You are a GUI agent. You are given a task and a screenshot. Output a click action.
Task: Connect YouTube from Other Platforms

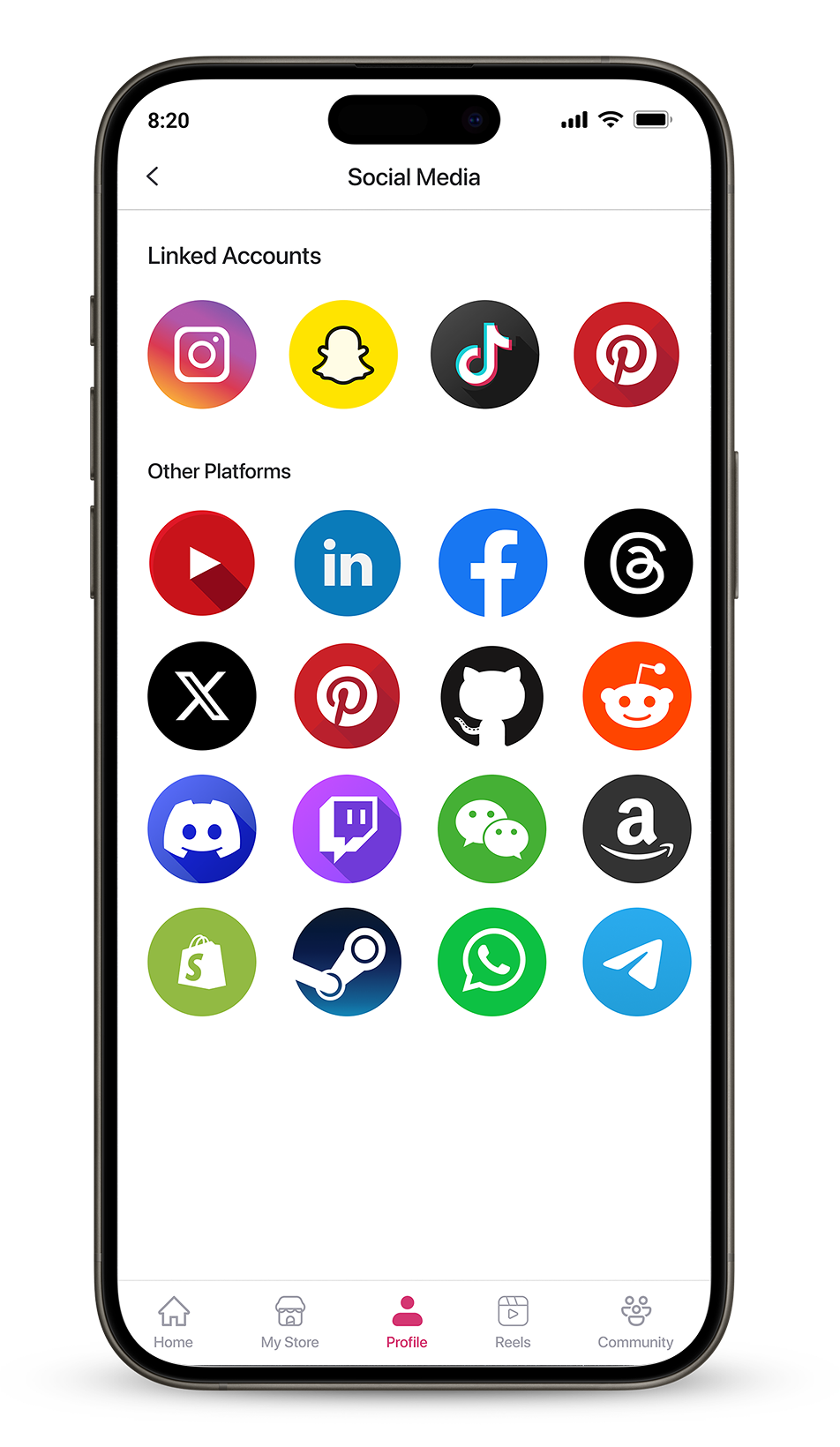click(x=202, y=563)
